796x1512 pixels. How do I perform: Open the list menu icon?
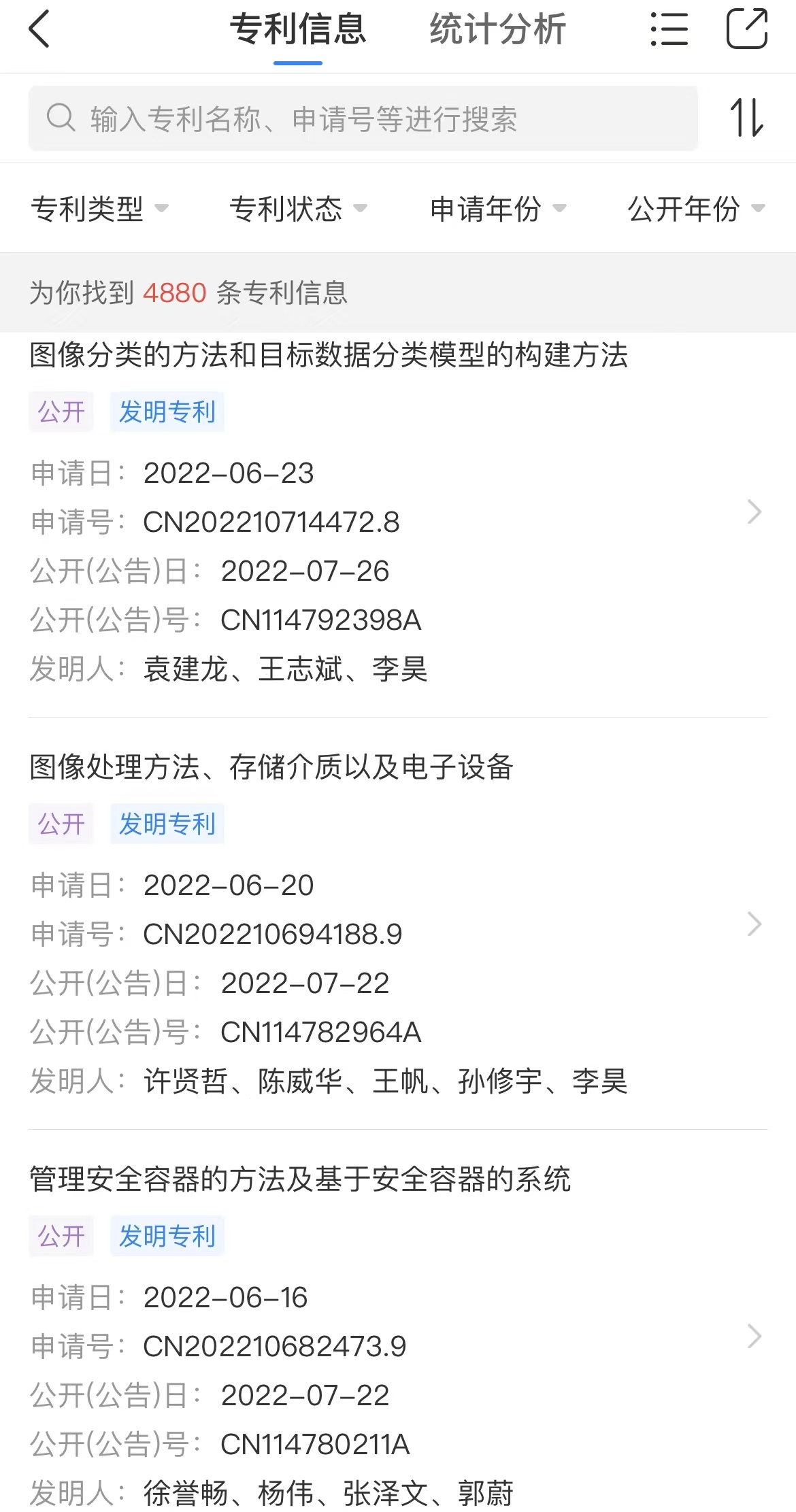tap(669, 29)
